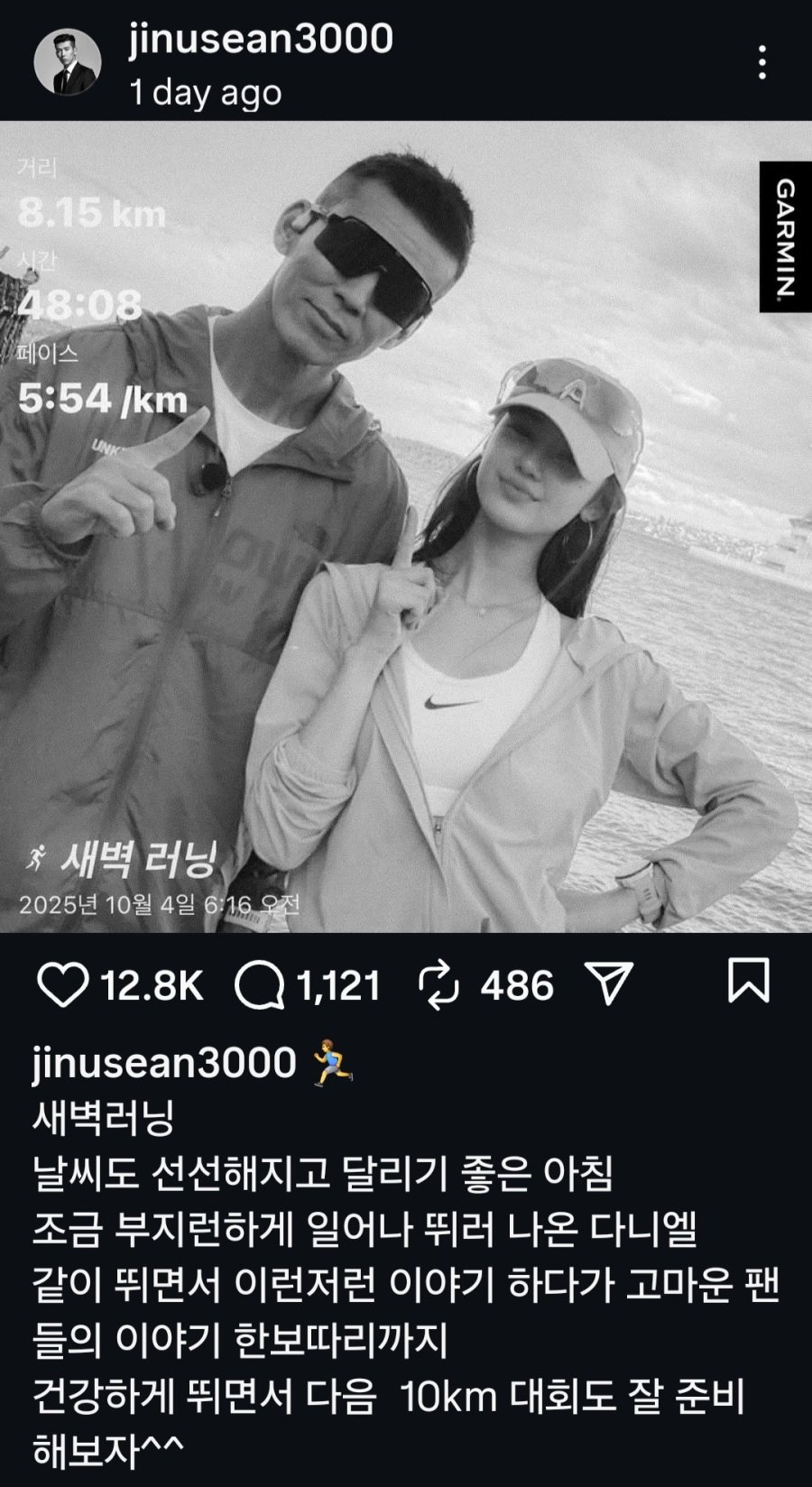
Task: Repost this post with 486 reposts
Action: click(440, 984)
